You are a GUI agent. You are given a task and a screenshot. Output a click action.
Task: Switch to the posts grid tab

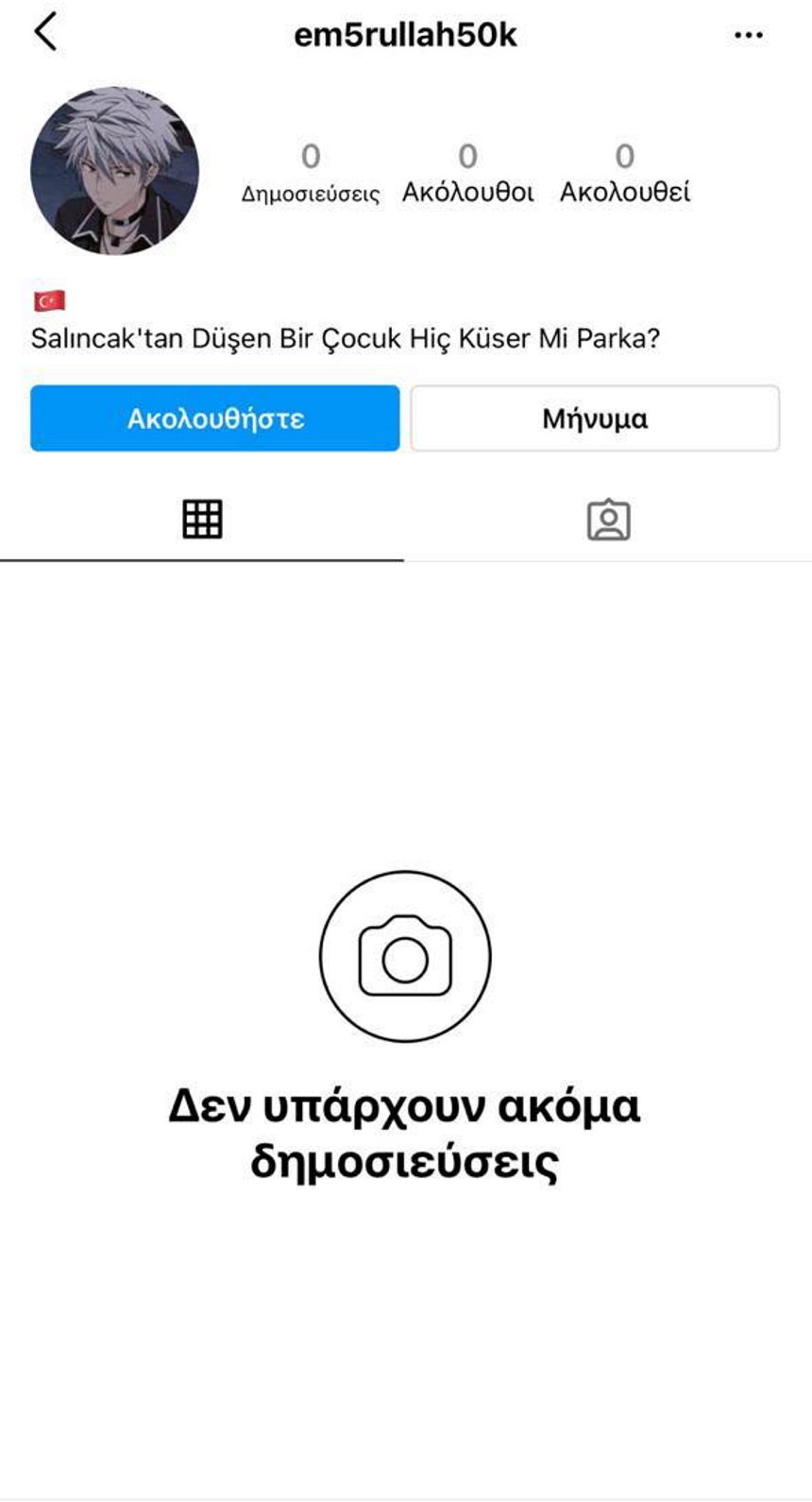[202, 520]
